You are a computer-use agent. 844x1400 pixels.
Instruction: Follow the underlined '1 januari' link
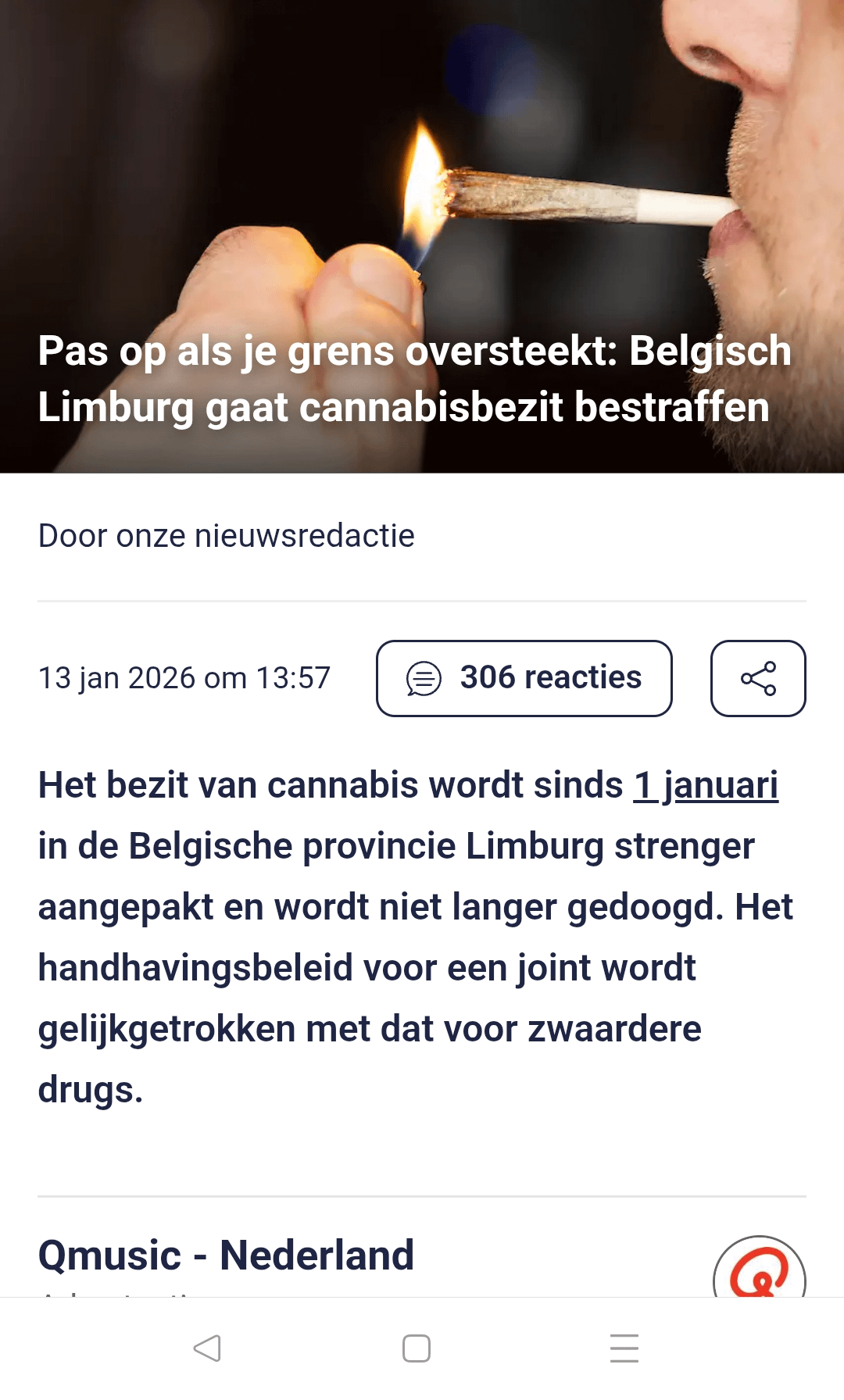coord(706,785)
